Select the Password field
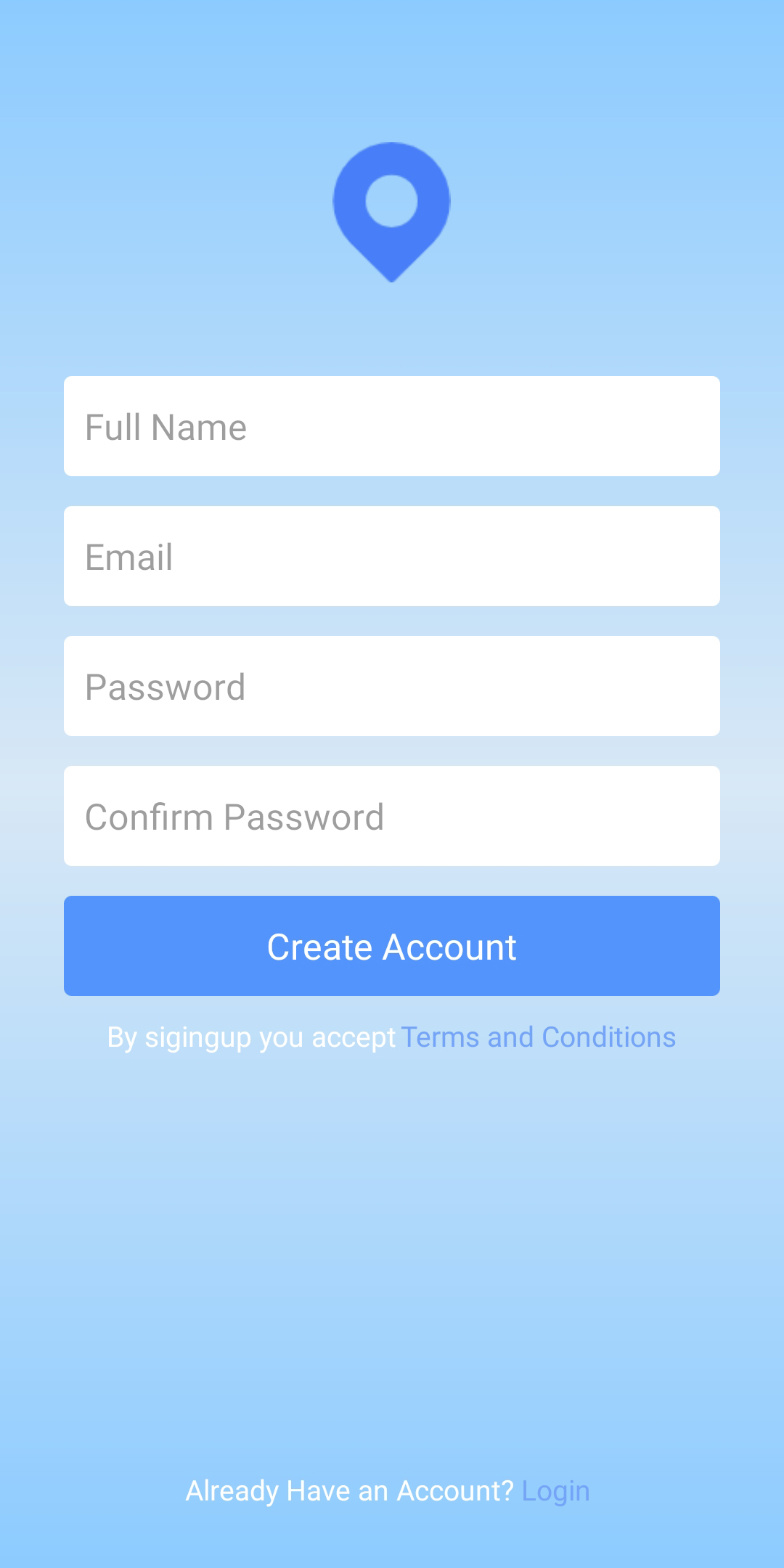The height and width of the screenshot is (1568, 784). point(392,686)
